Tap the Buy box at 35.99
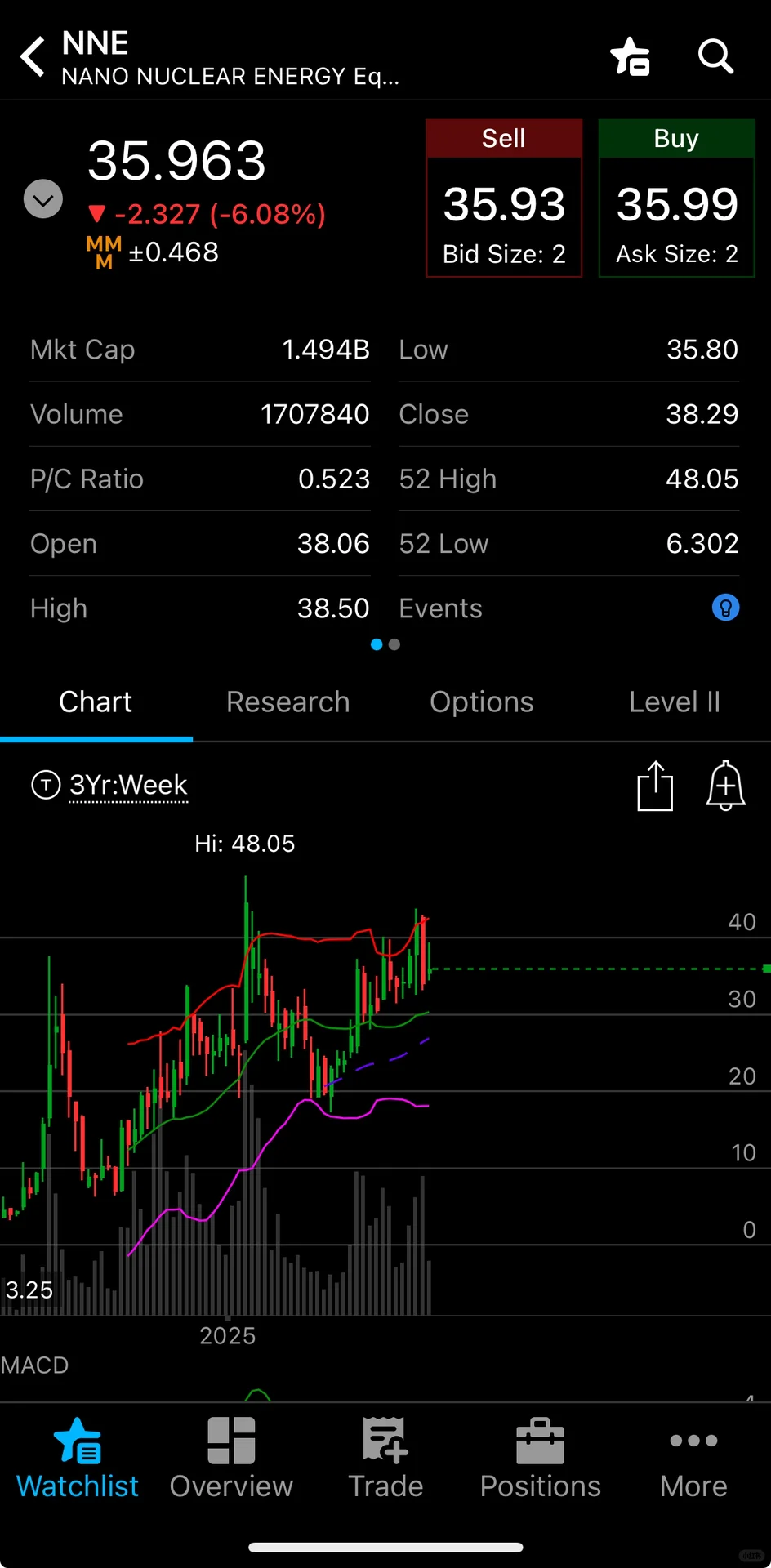The width and height of the screenshot is (771, 1568). 676,198
